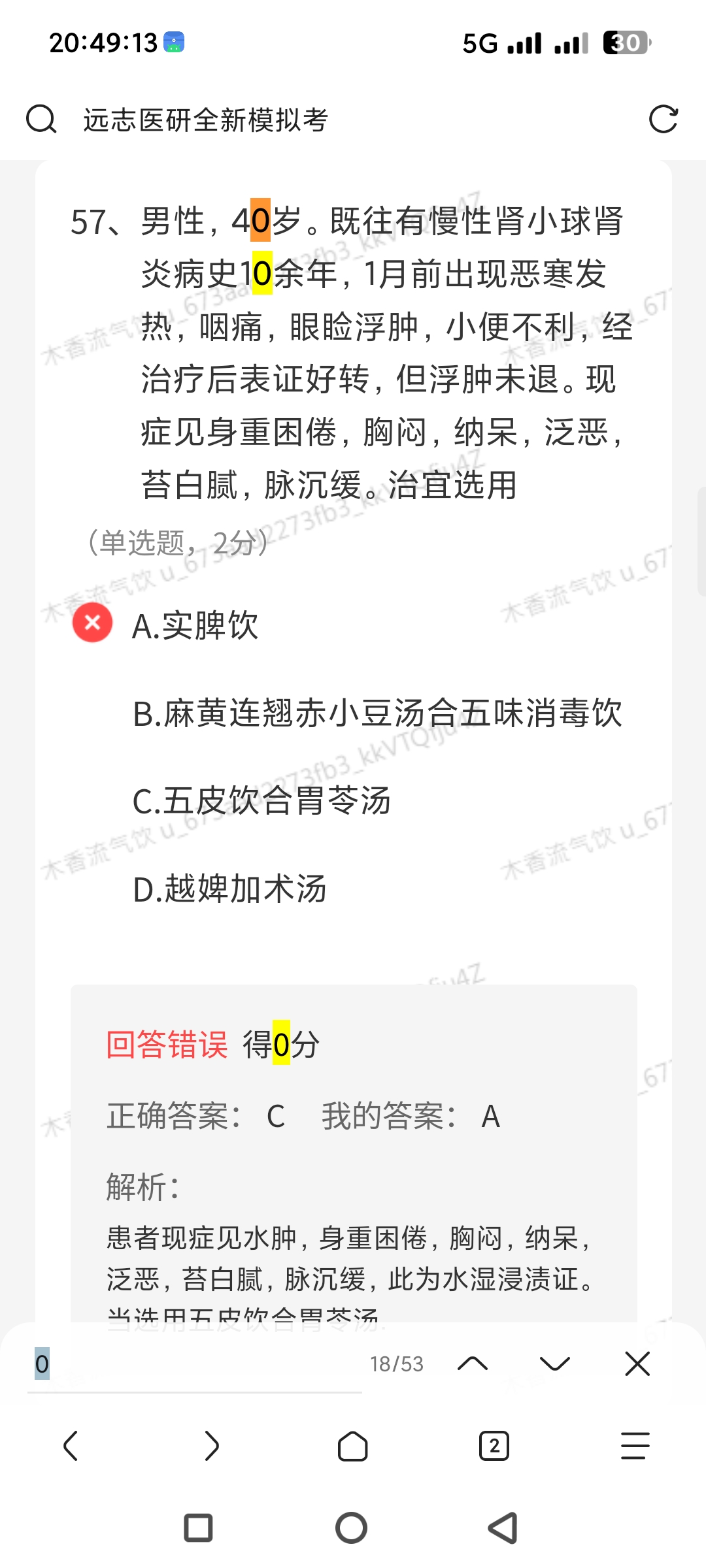Select option A.实脾饮
706x1568 pixels.
(195, 625)
